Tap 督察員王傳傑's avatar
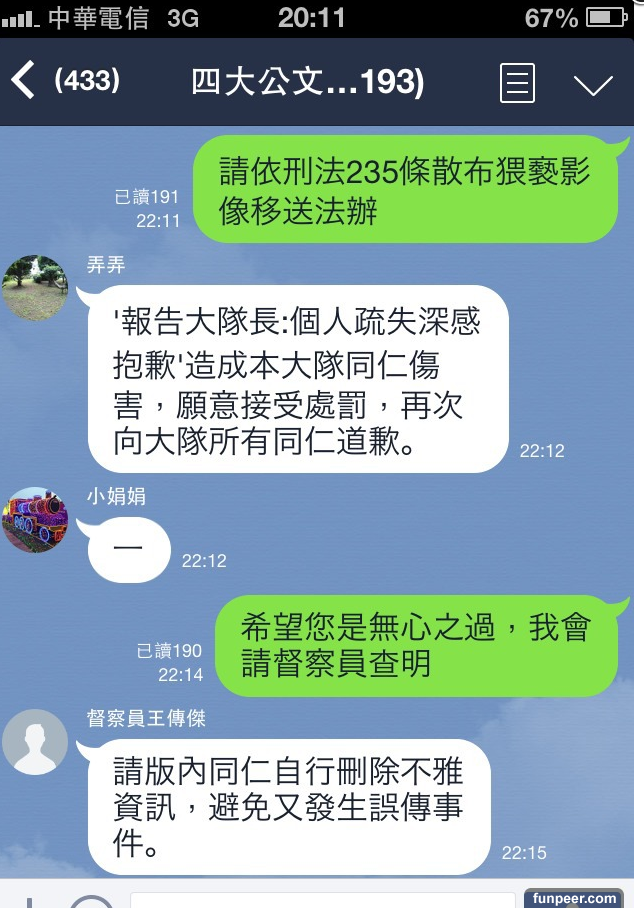The image size is (644, 908). point(35,742)
